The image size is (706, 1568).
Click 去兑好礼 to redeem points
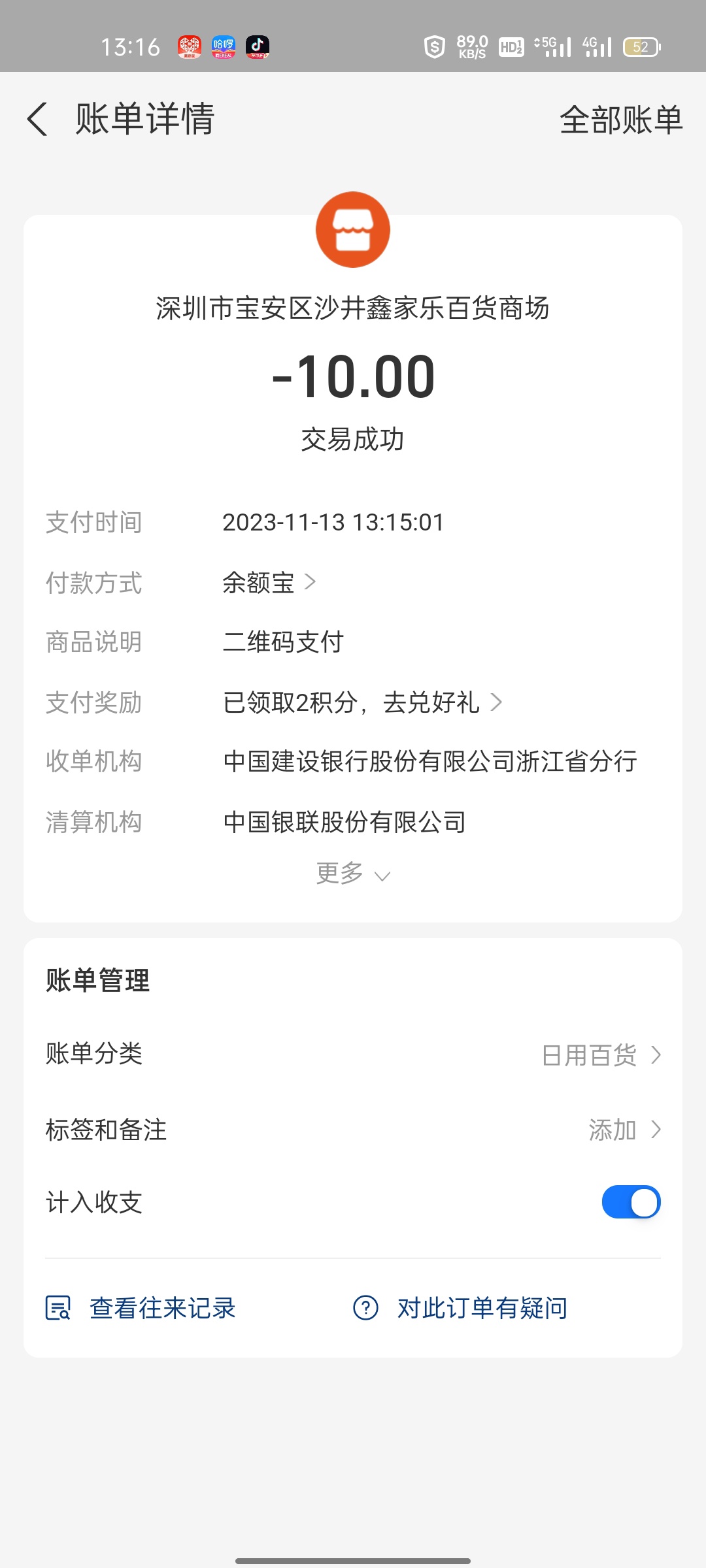pos(431,702)
